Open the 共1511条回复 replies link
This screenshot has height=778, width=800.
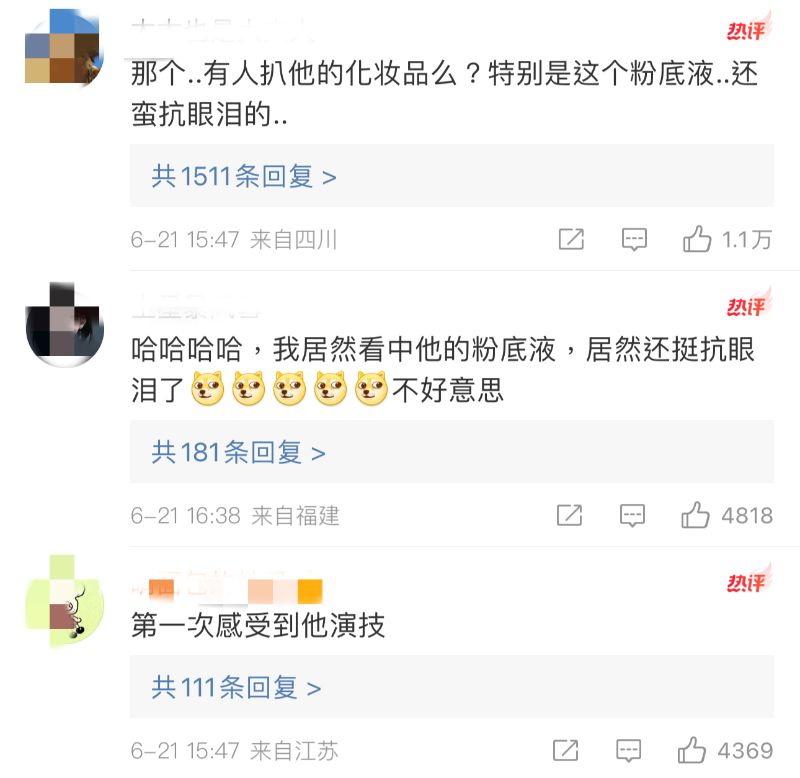(x=244, y=177)
